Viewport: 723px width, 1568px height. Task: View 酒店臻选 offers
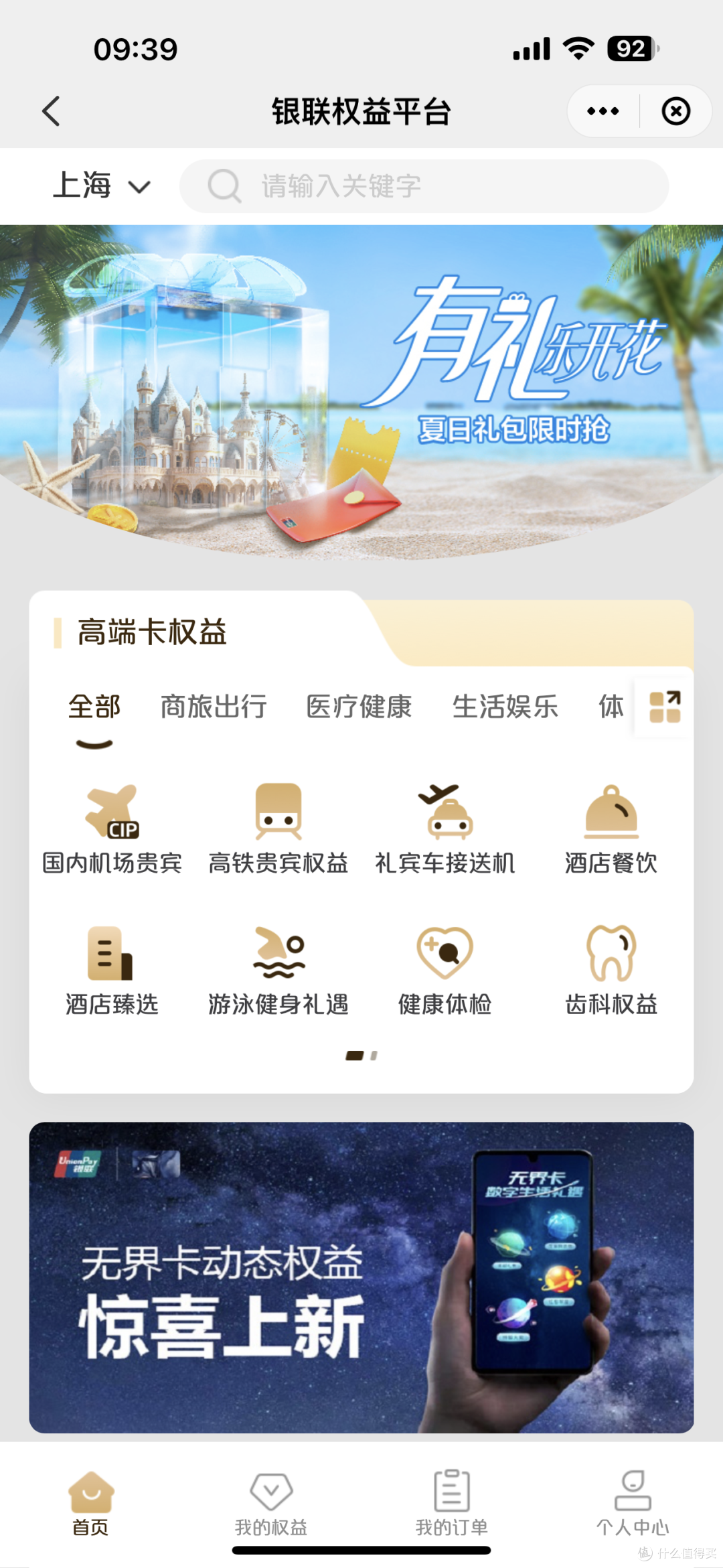tap(112, 971)
